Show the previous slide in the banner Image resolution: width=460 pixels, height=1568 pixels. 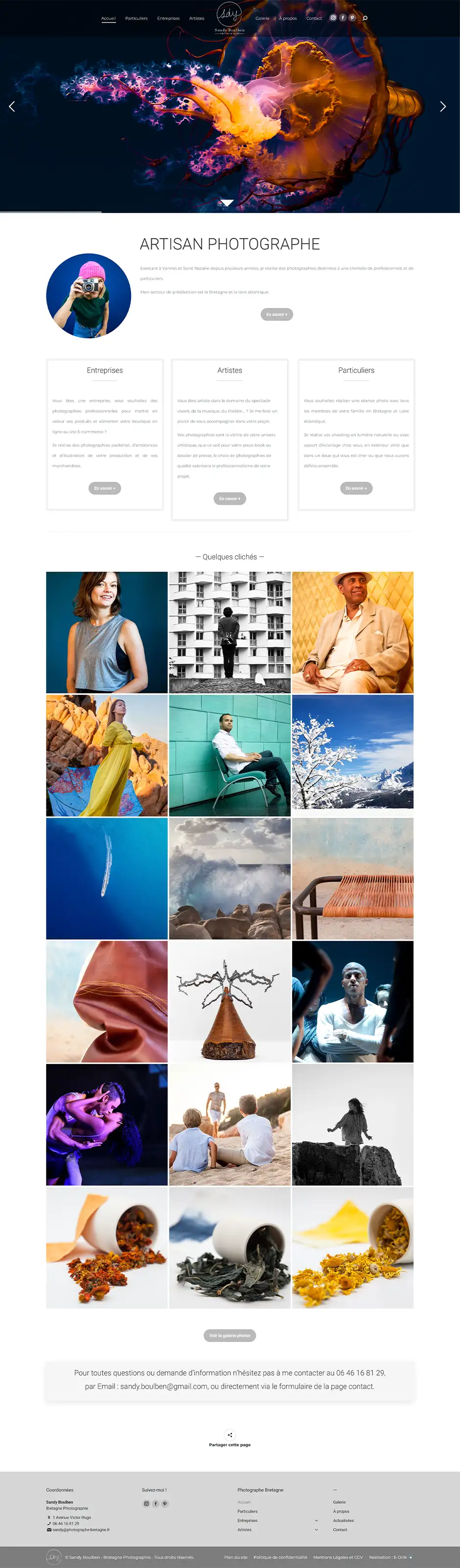click(12, 107)
